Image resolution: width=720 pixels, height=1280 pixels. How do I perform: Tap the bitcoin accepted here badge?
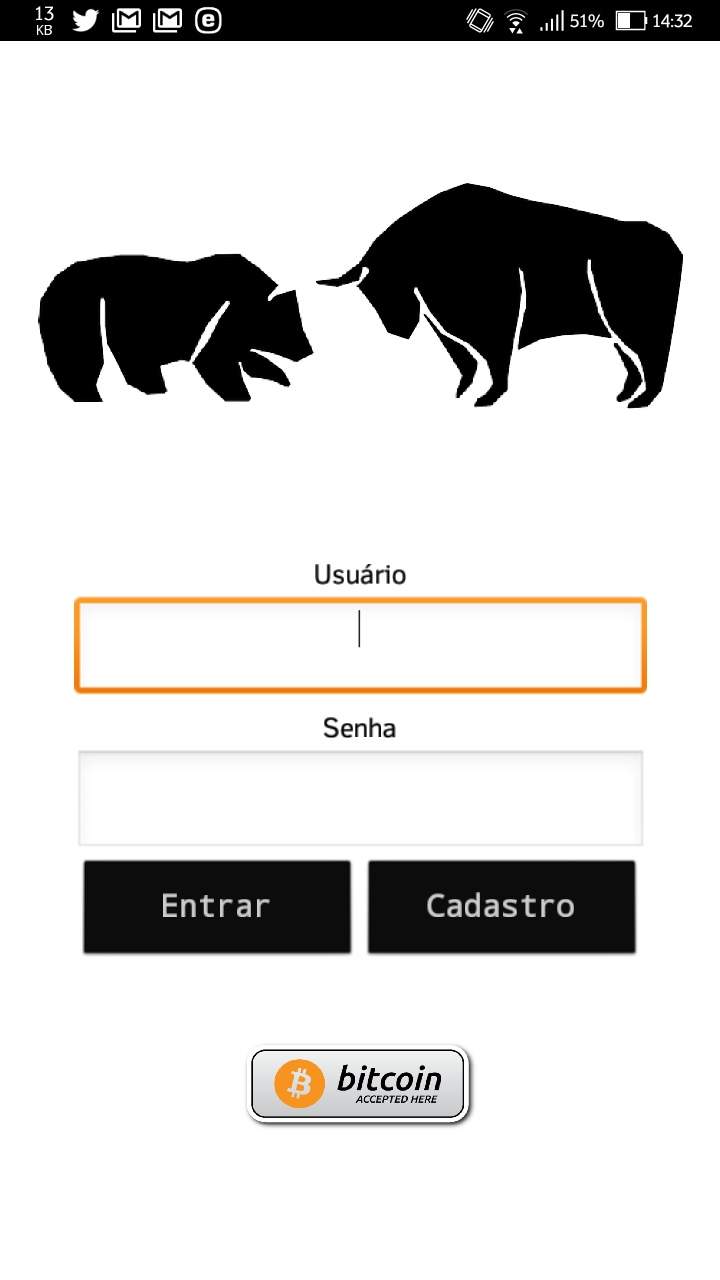[x=358, y=1084]
